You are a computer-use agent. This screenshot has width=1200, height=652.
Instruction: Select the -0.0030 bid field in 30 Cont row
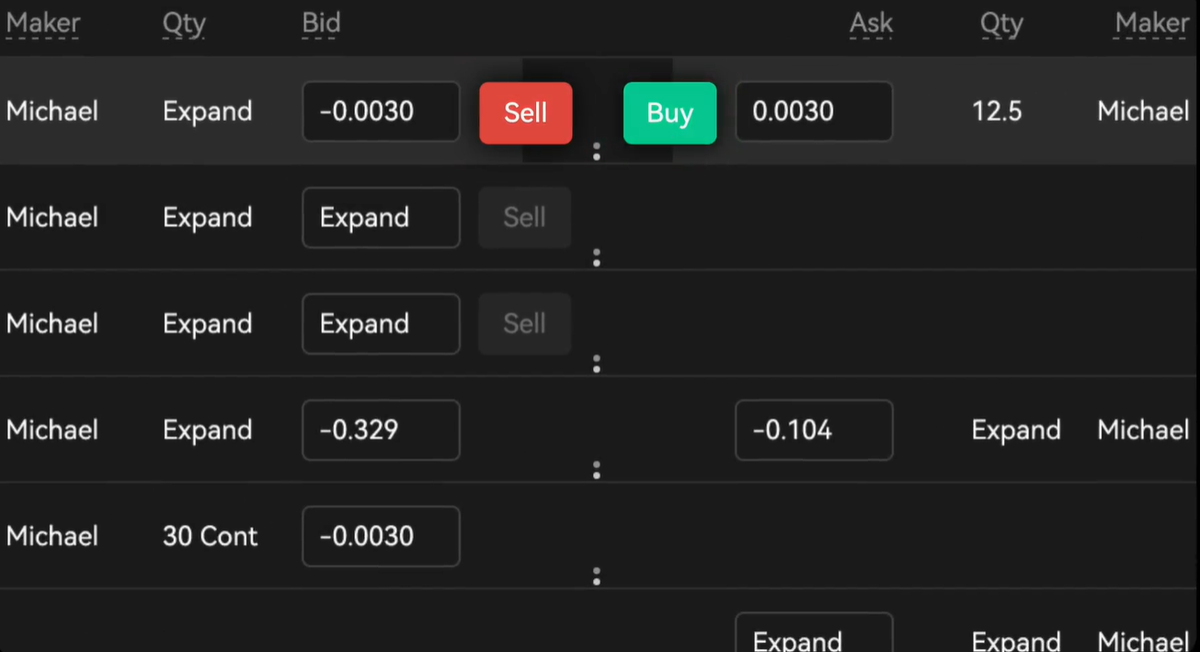380,536
